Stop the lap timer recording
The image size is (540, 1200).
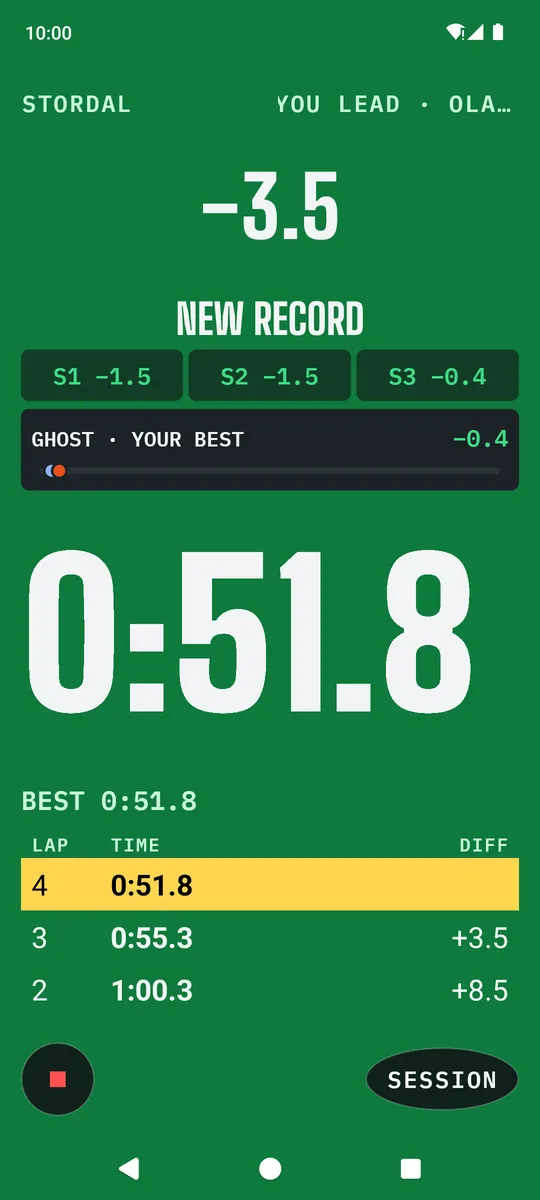pos(58,1079)
